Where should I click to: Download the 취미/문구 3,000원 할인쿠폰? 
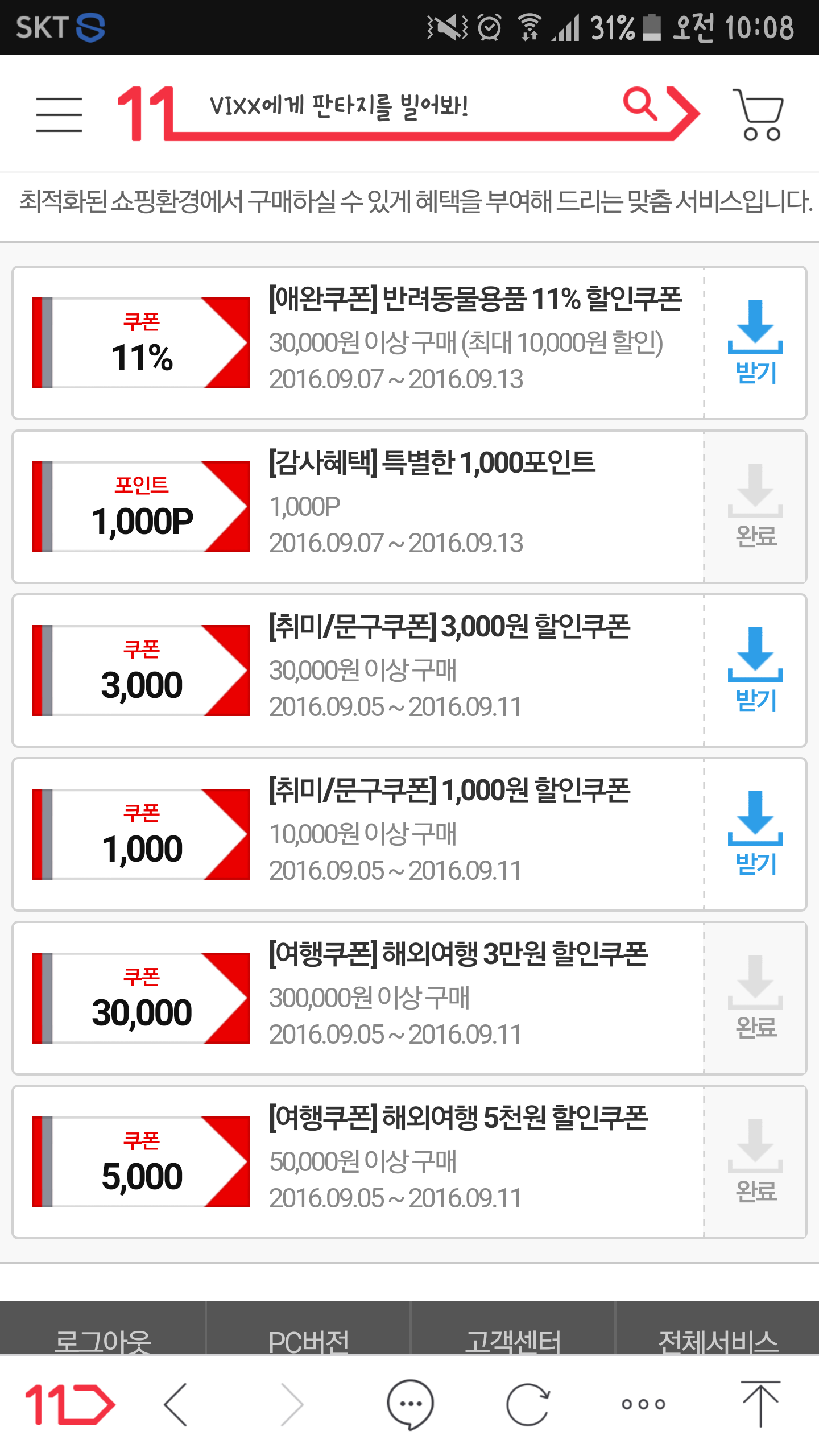[x=755, y=671]
